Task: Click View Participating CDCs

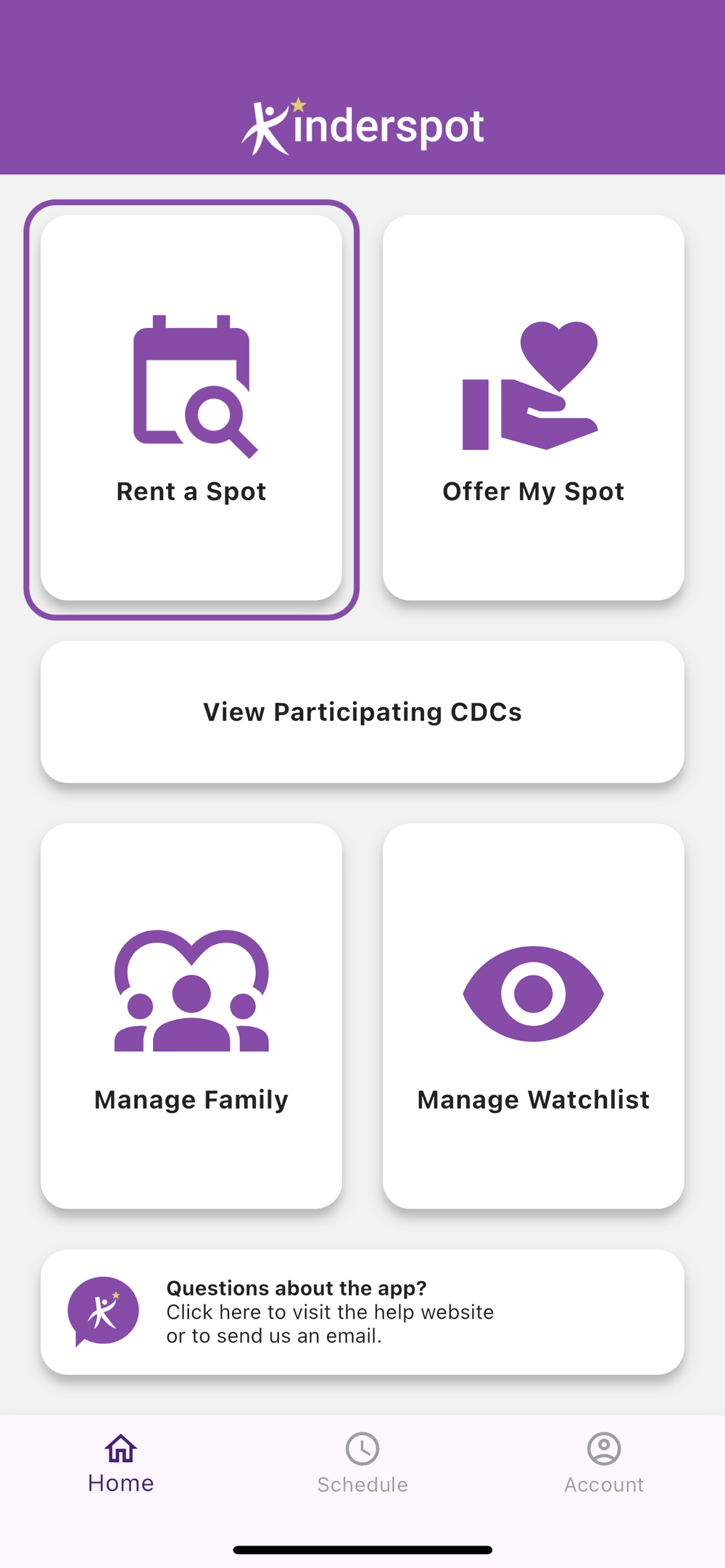Action: tap(362, 712)
